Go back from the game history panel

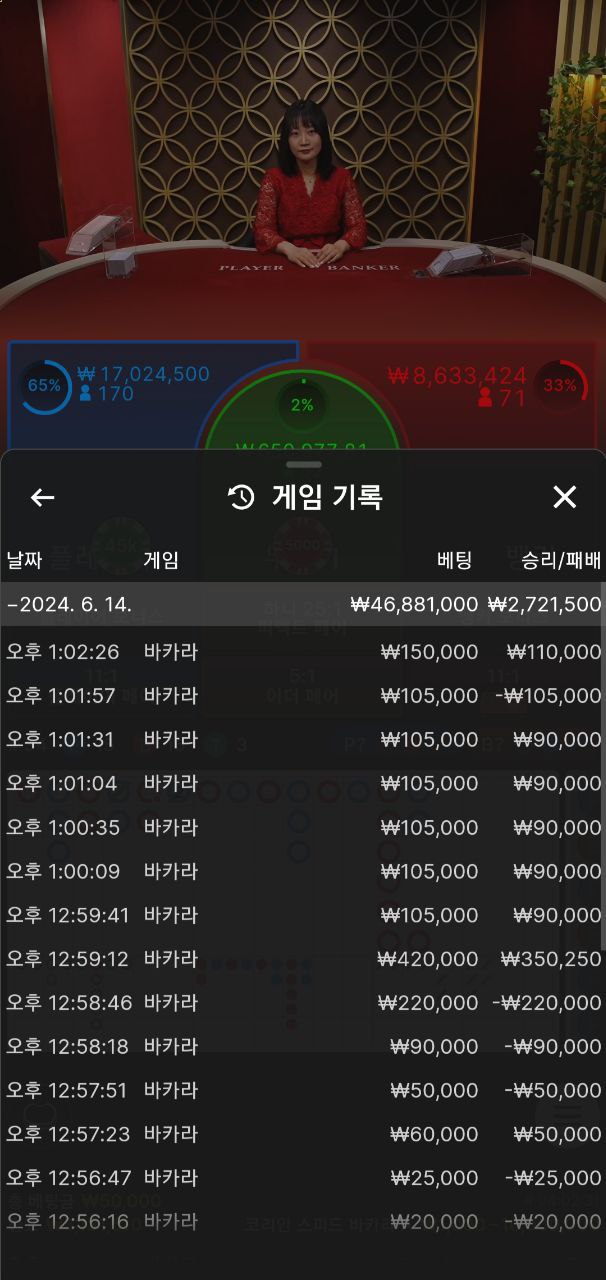pos(42,497)
